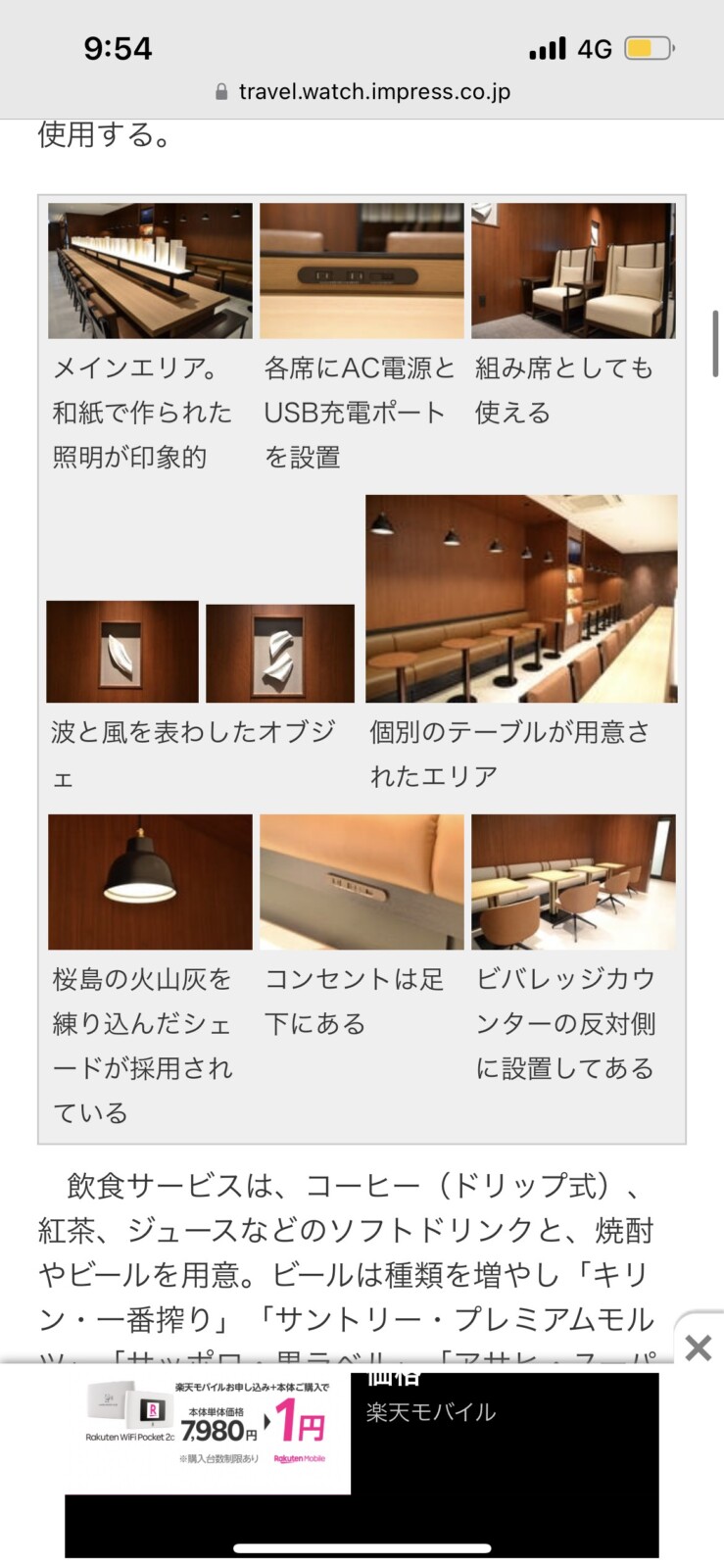Enlarge the individual tables area photo
This screenshot has height=1568, width=724.
pyautogui.click(x=521, y=599)
